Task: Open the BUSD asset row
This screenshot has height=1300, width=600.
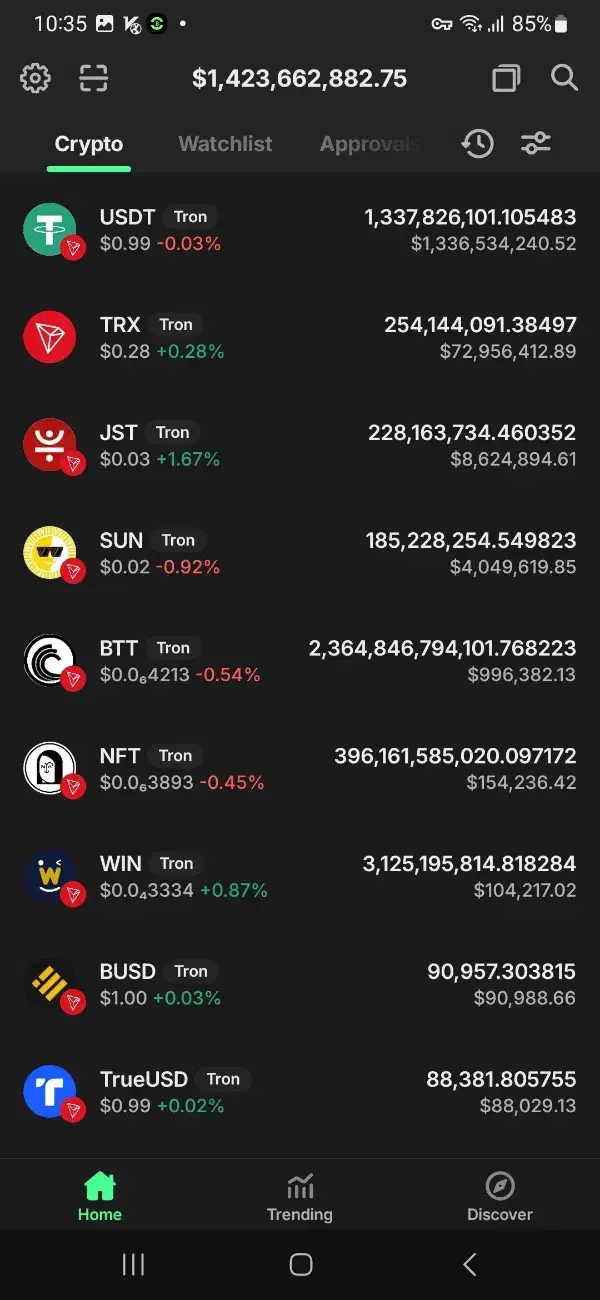Action: (x=300, y=985)
